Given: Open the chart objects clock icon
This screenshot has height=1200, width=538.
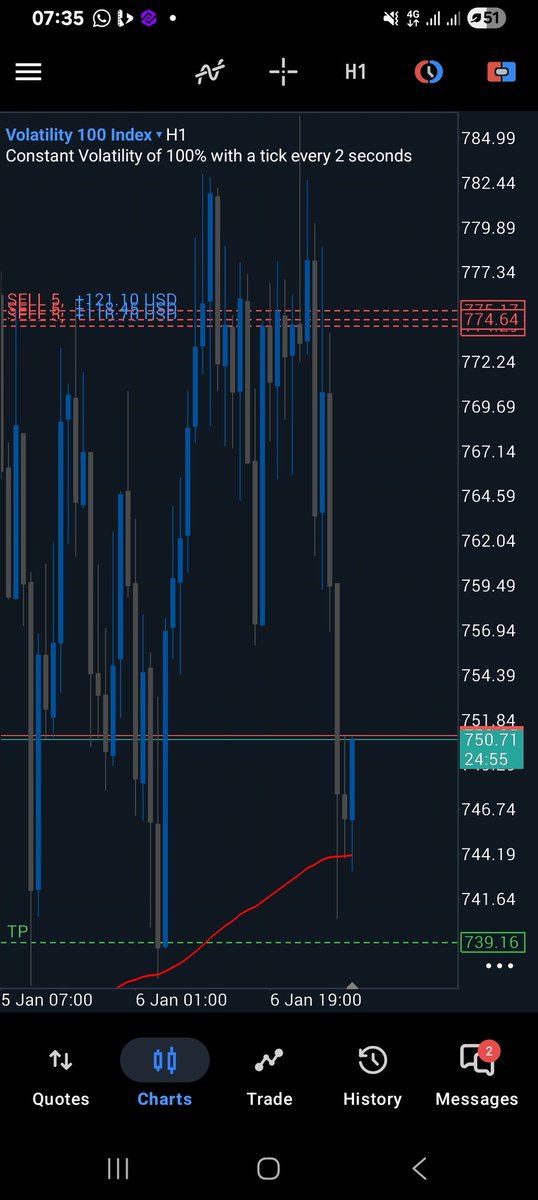Looking at the screenshot, I should pos(429,72).
